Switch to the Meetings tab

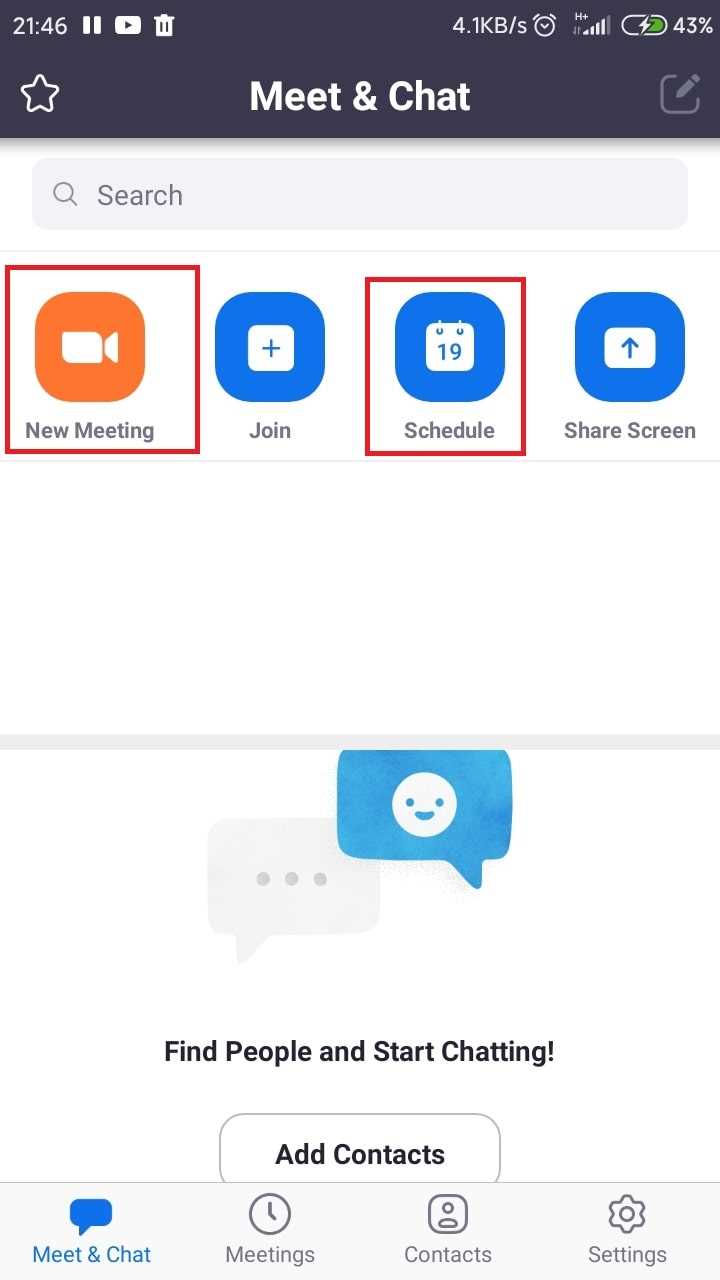pos(270,1230)
